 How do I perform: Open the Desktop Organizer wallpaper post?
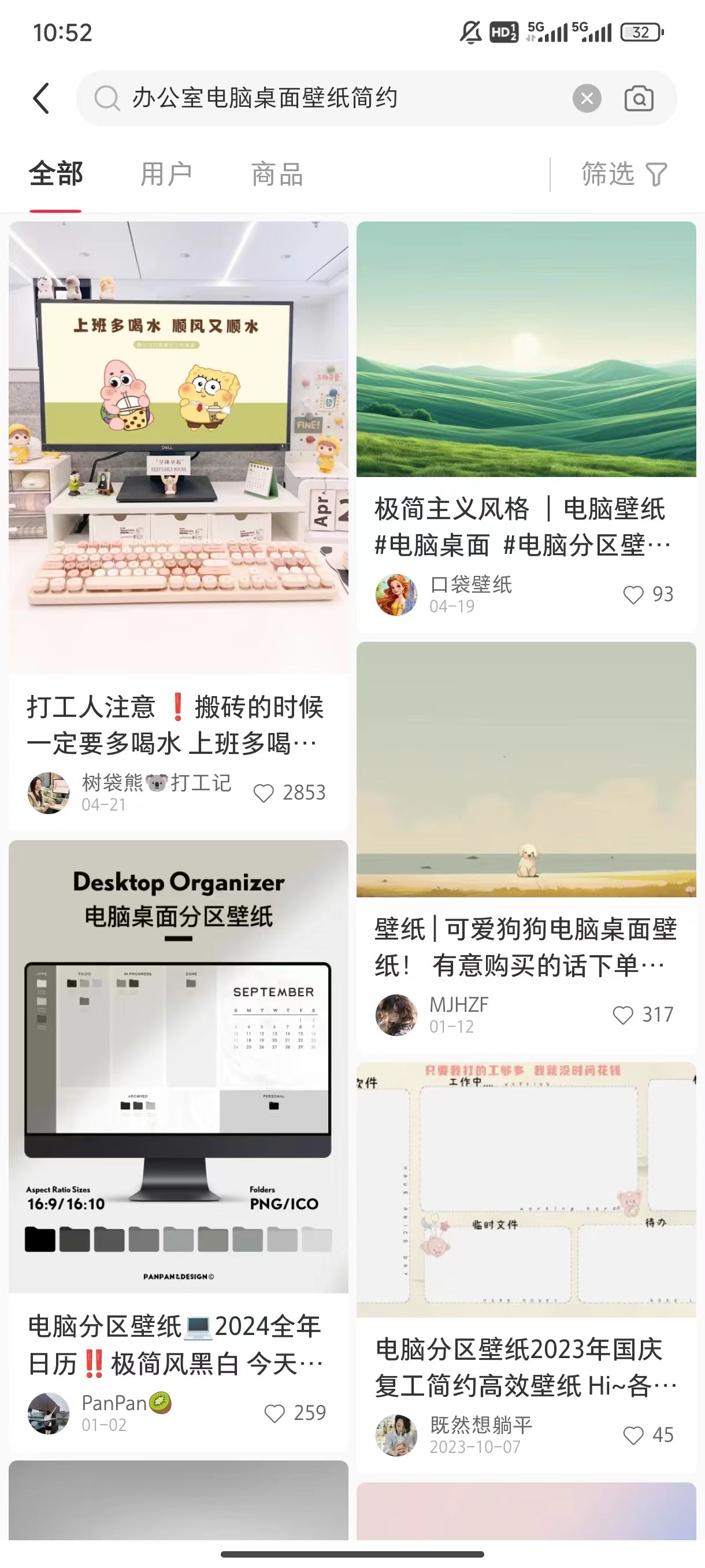tap(177, 1065)
